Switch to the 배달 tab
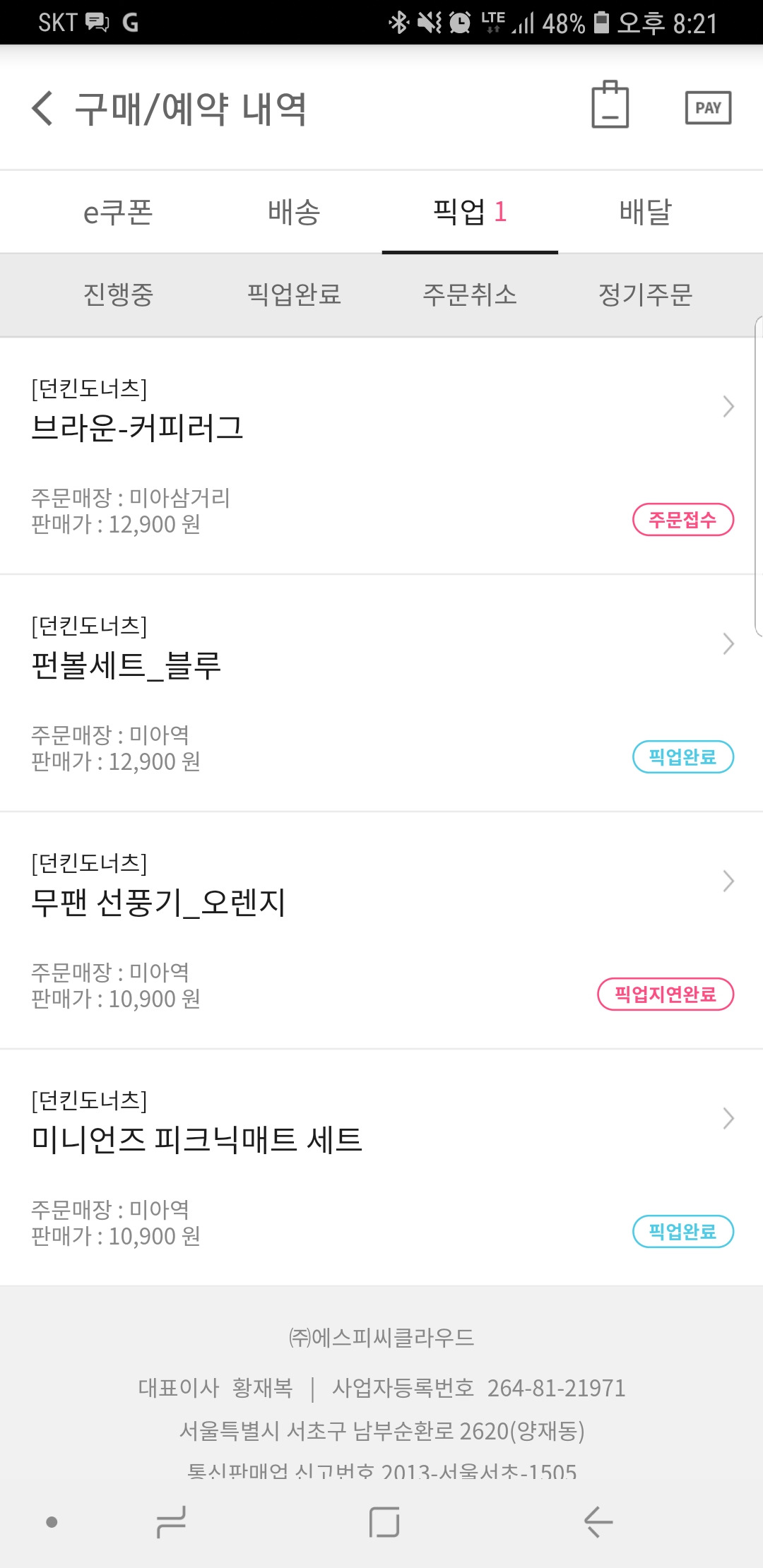 pyautogui.click(x=646, y=212)
